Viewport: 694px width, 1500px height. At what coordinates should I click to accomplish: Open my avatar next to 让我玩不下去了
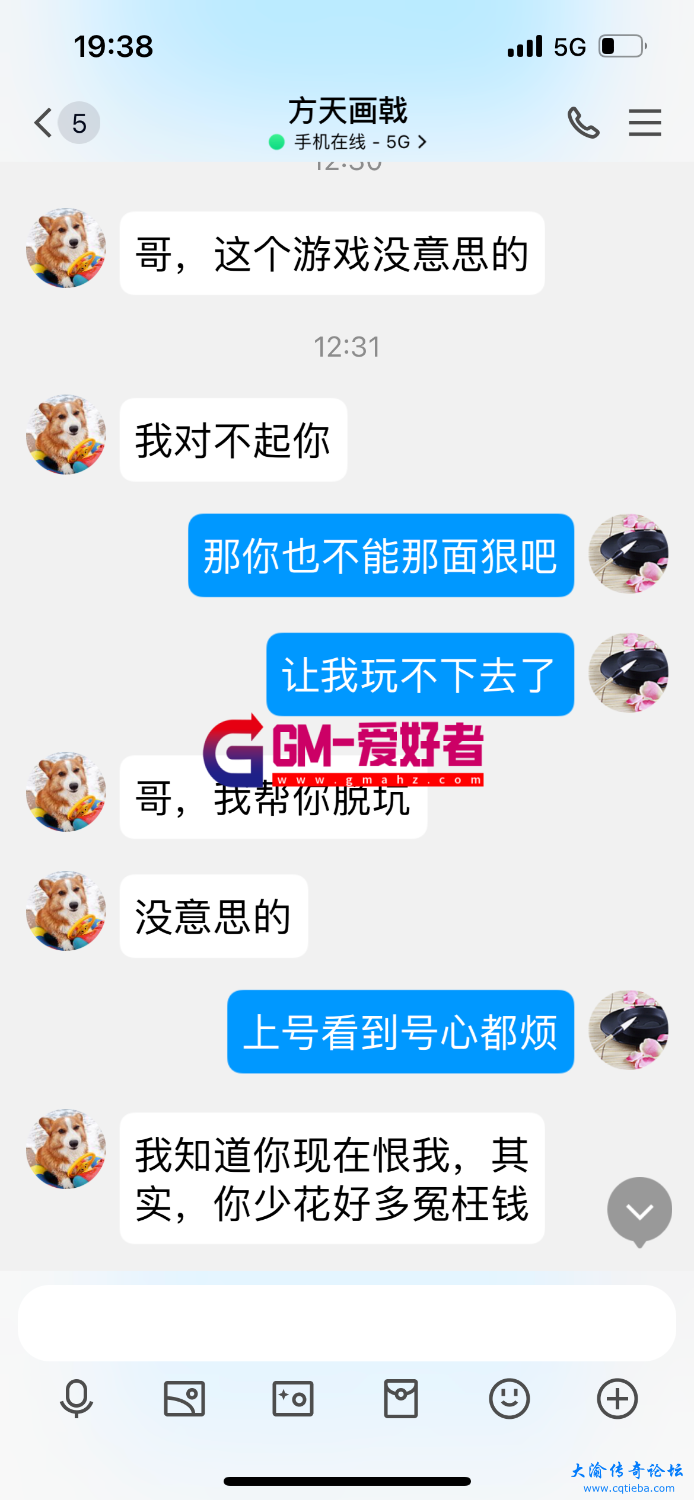(x=628, y=672)
